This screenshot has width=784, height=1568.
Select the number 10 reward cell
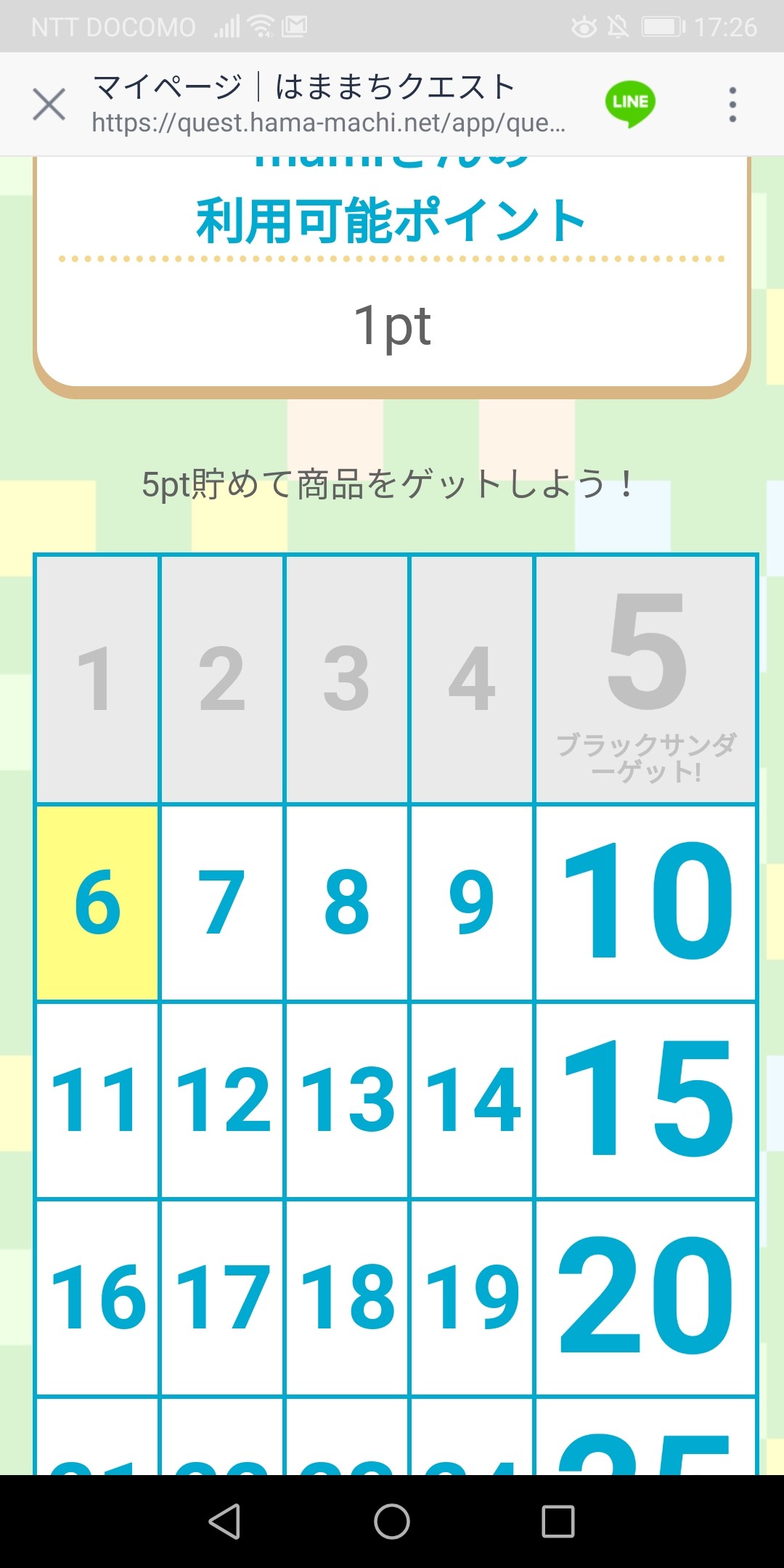click(646, 902)
